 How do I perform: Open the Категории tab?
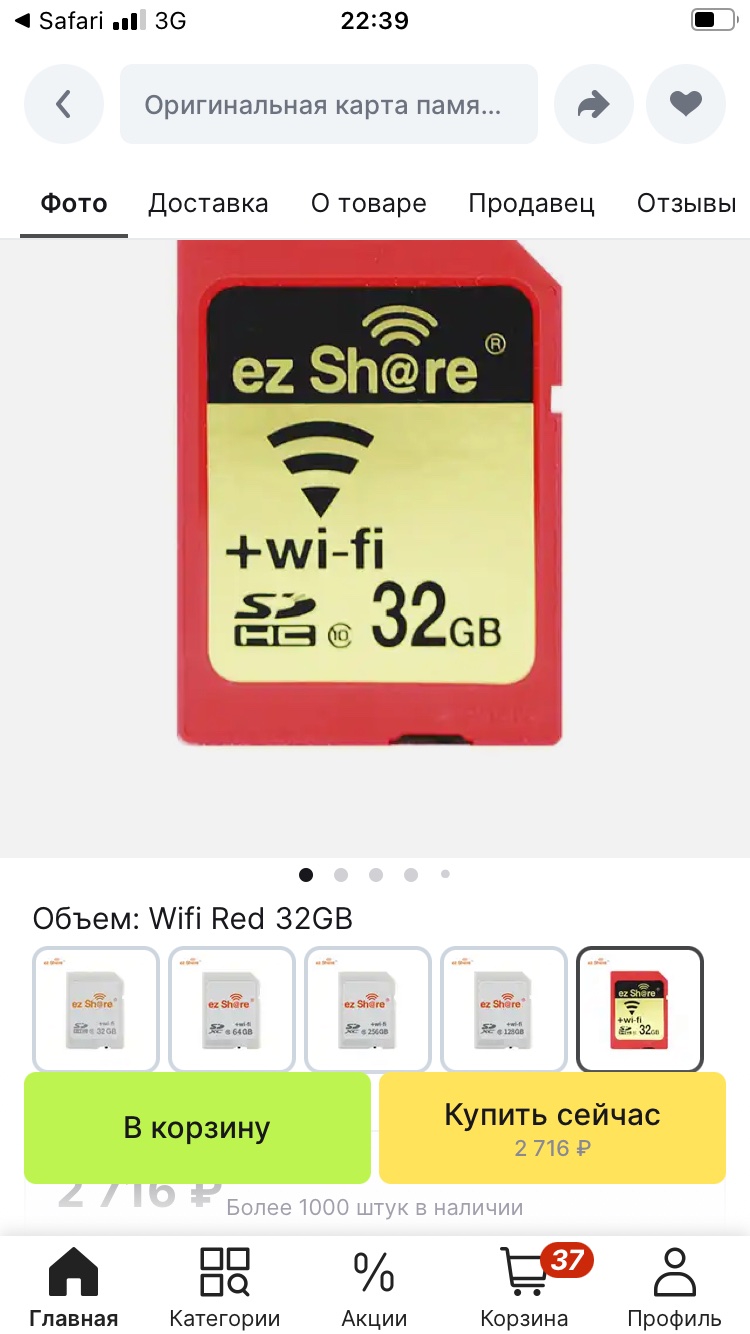pos(224,1286)
